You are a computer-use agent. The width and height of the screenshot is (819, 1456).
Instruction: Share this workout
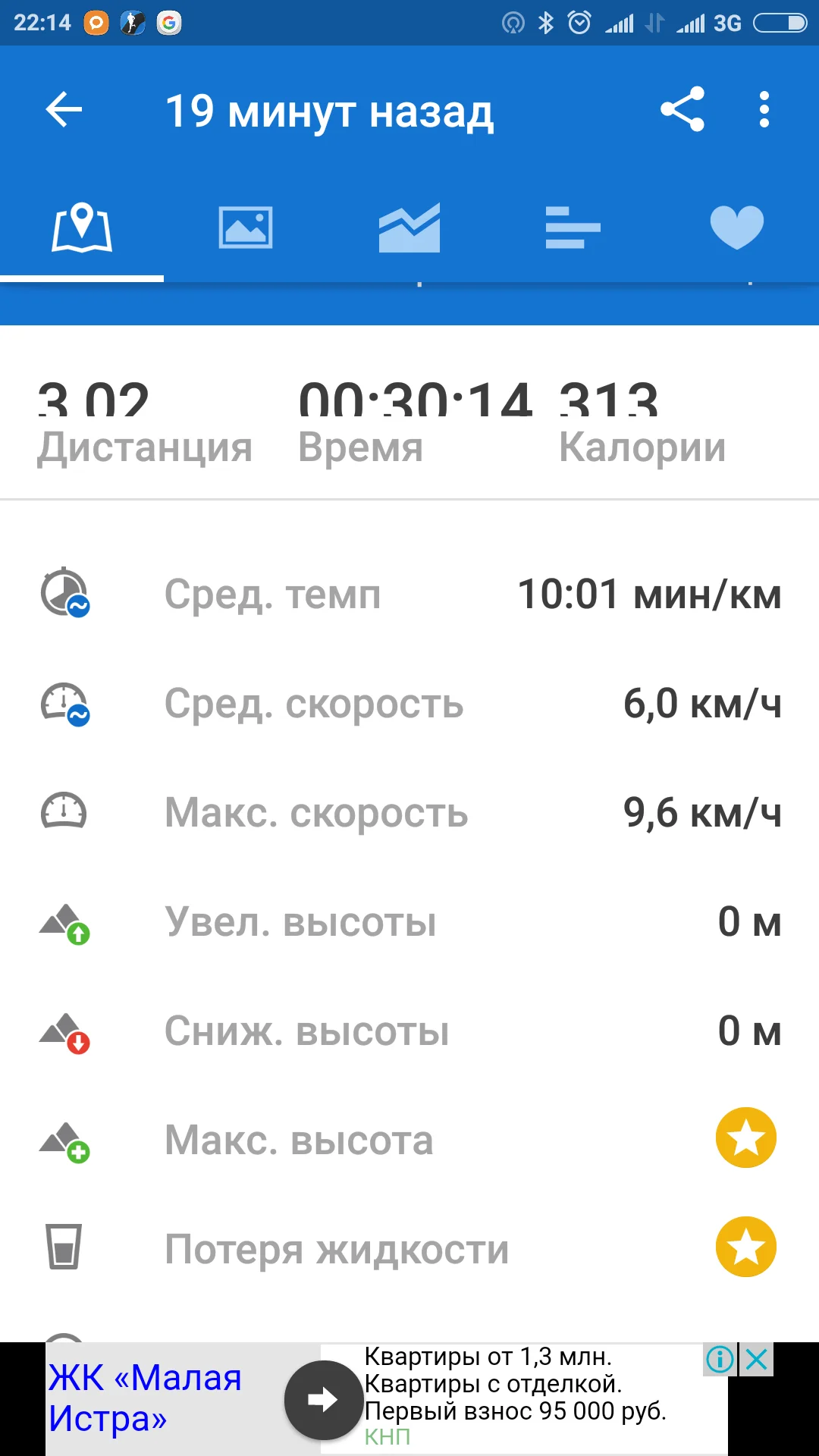(682, 111)
